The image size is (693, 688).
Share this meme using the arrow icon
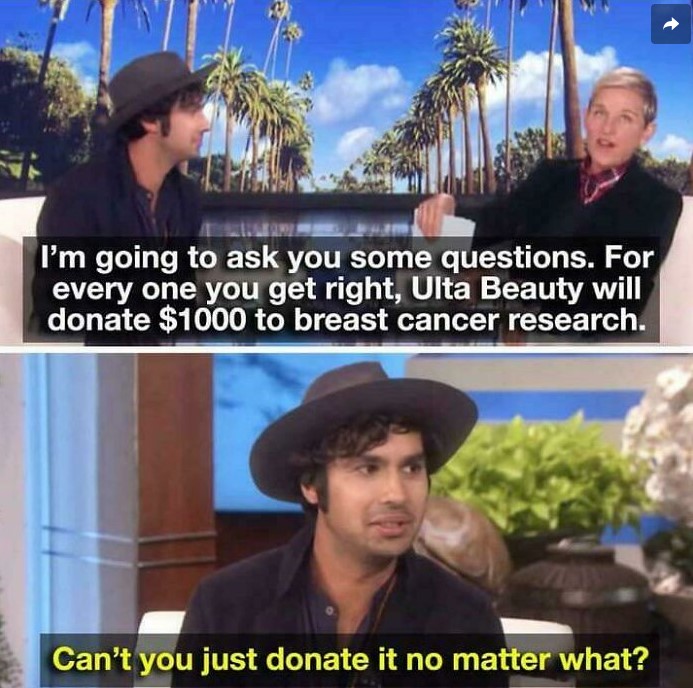click(670, 24)
